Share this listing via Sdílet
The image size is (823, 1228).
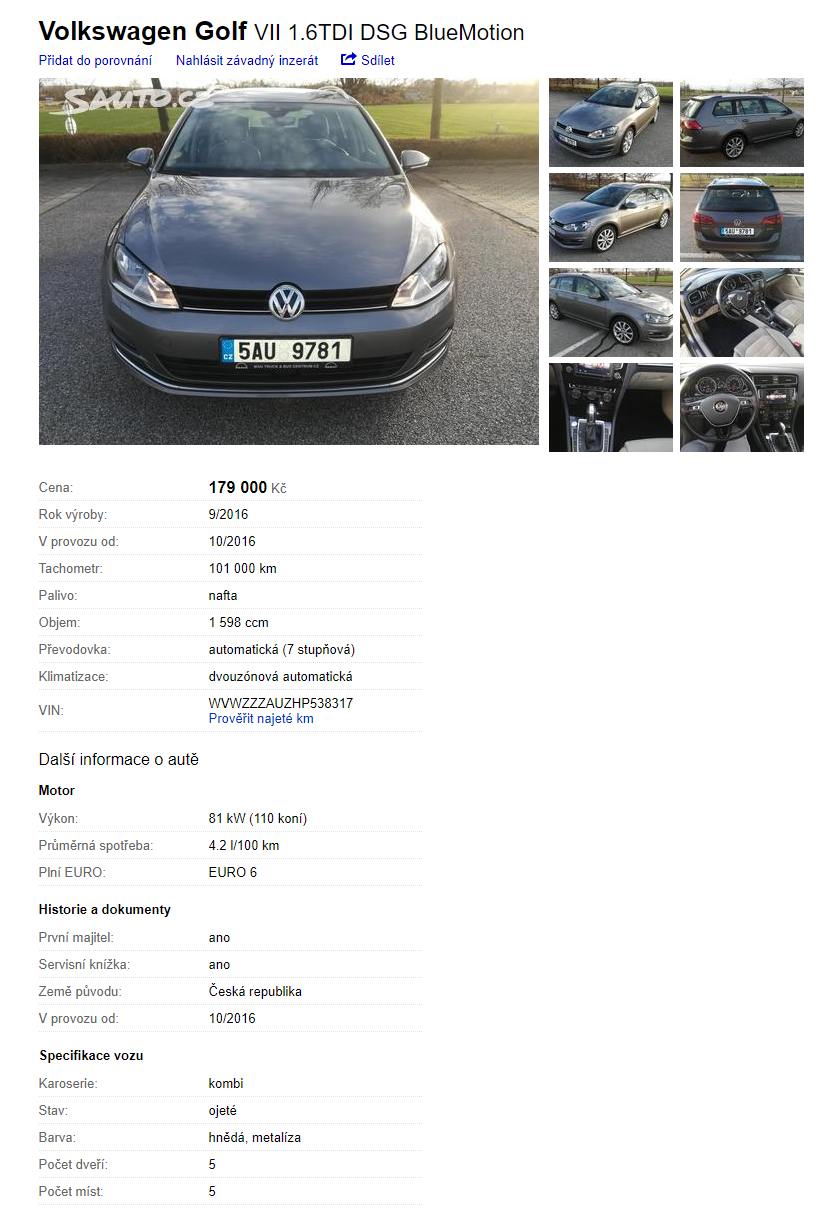coord(368,60)
